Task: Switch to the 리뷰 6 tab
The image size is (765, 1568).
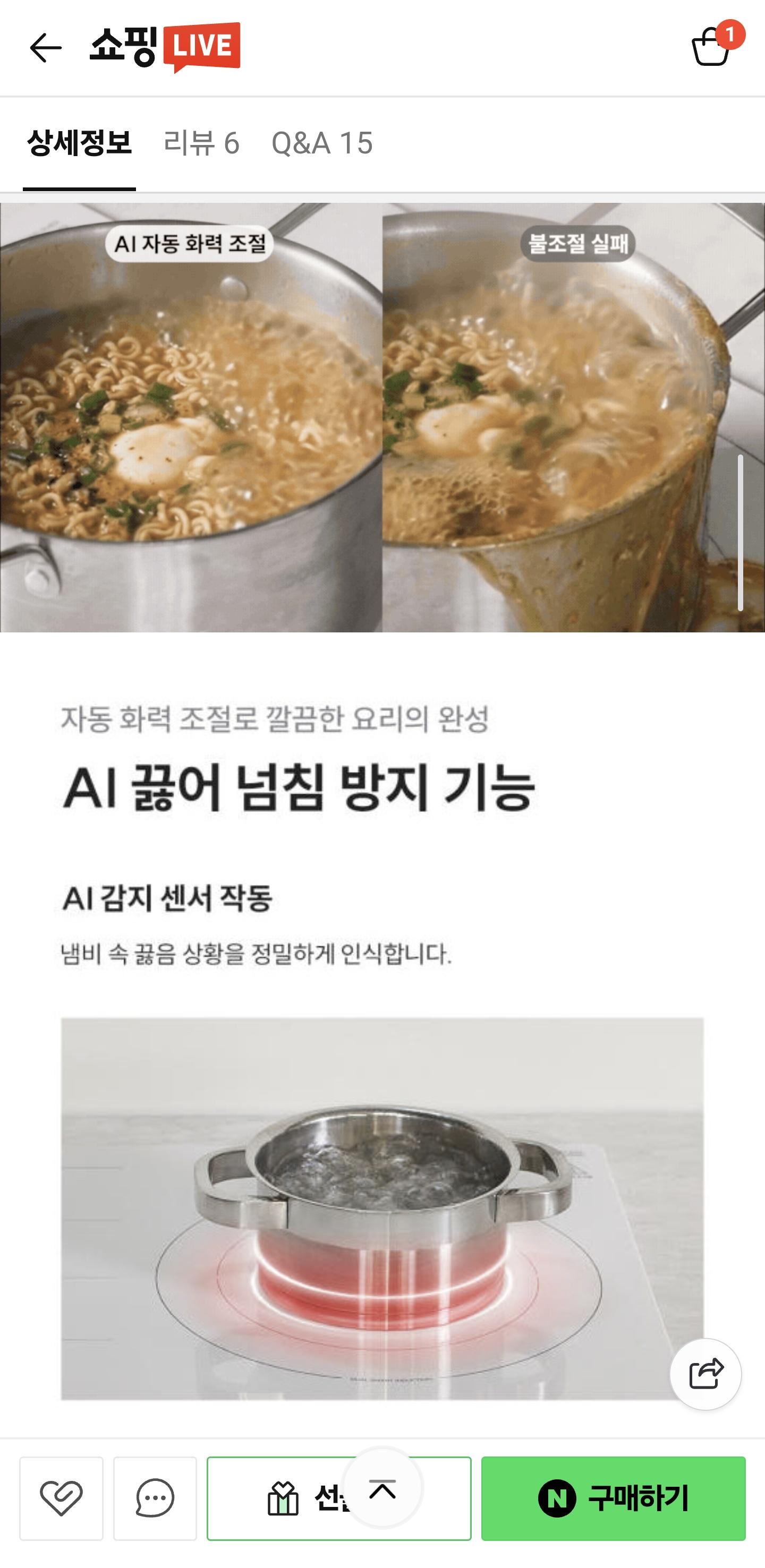Action: pos(201,143)
